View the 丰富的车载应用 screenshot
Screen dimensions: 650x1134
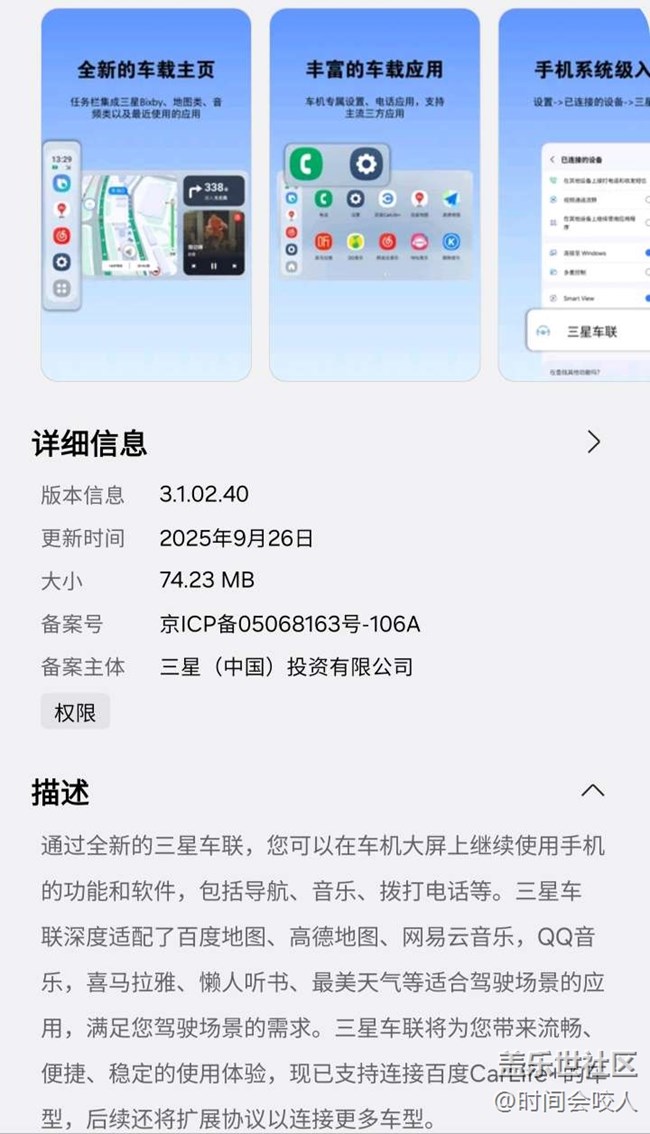[374, 195]
